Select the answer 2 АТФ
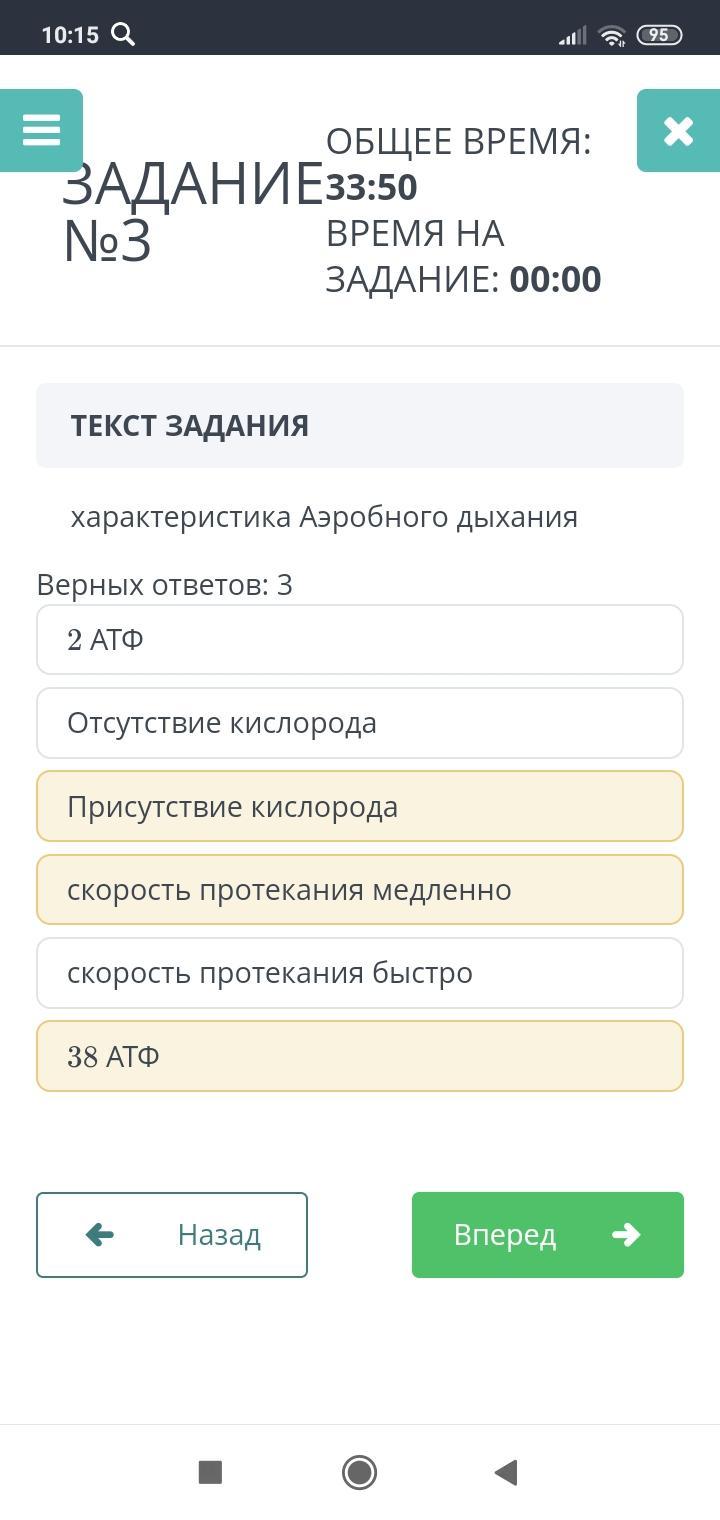Image resolution: width=720 pixels, height=1520 pixels. click(x=360, y=640)
